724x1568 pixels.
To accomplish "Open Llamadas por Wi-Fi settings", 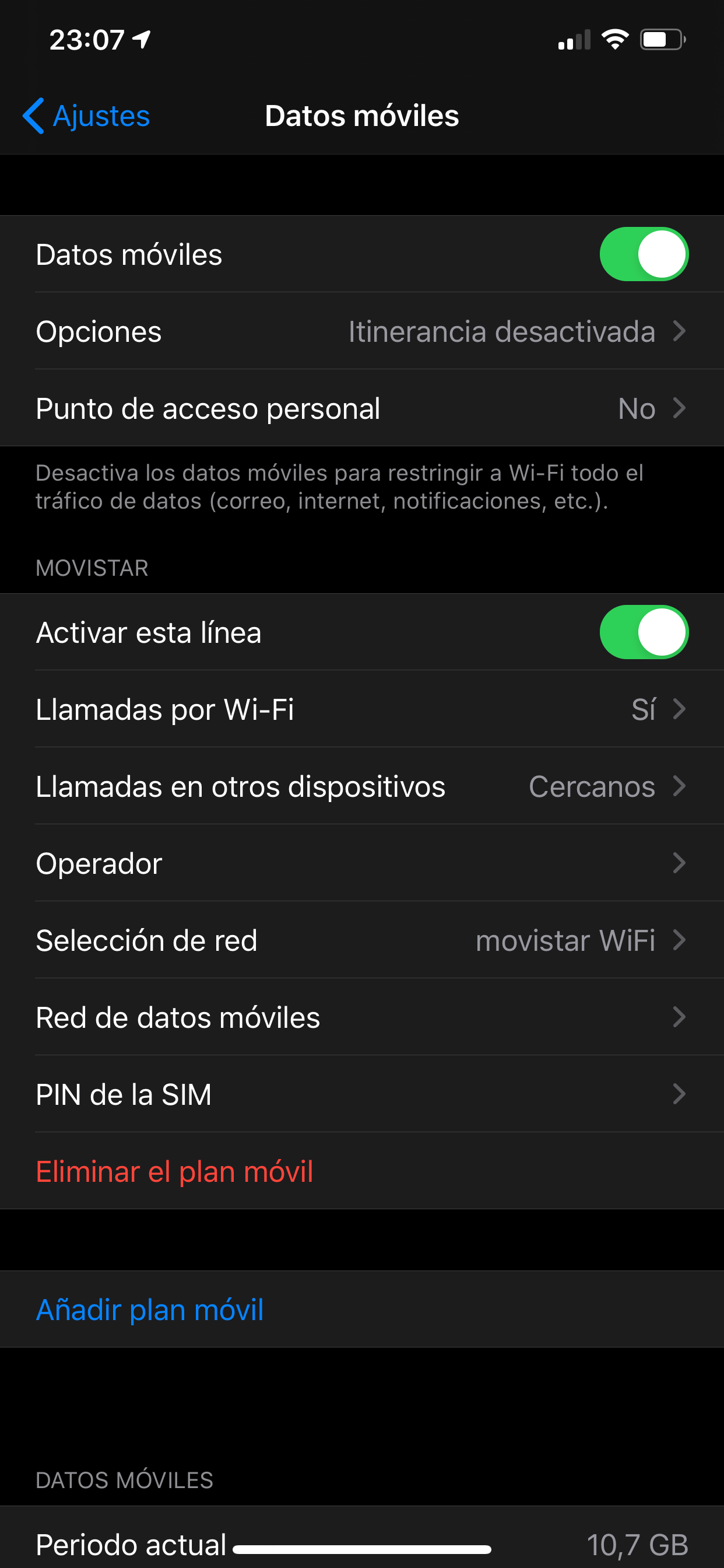I will tap(362, 709).
